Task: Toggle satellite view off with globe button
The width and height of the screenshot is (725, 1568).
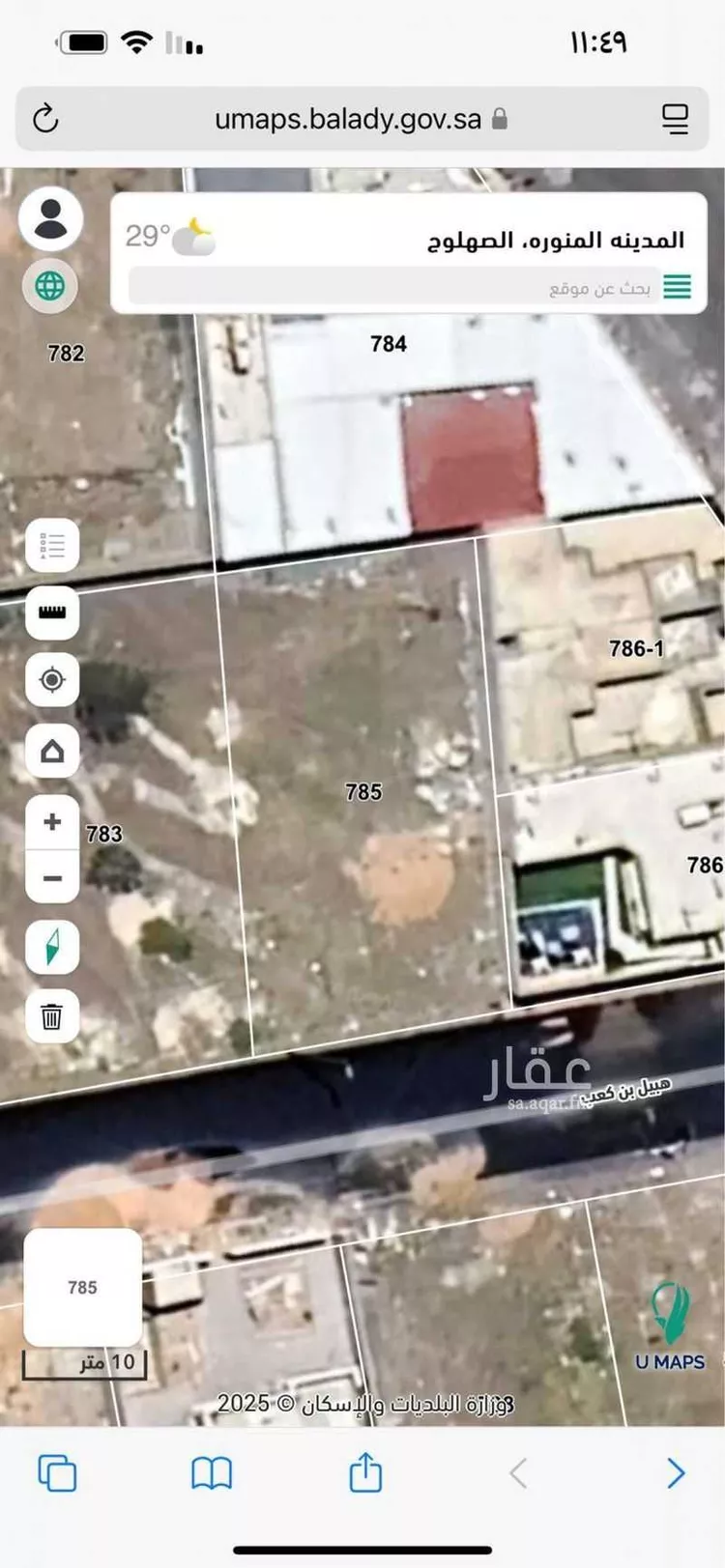Action: coord(51,286)
